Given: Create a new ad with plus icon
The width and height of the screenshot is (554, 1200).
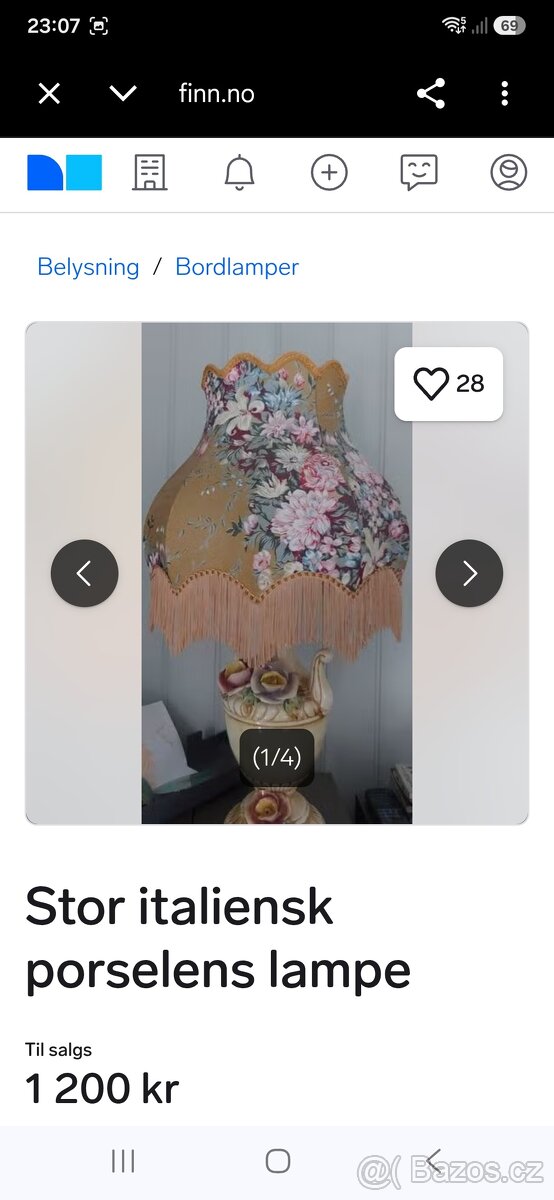Looking at the screenshot, I should pos(329,173).
